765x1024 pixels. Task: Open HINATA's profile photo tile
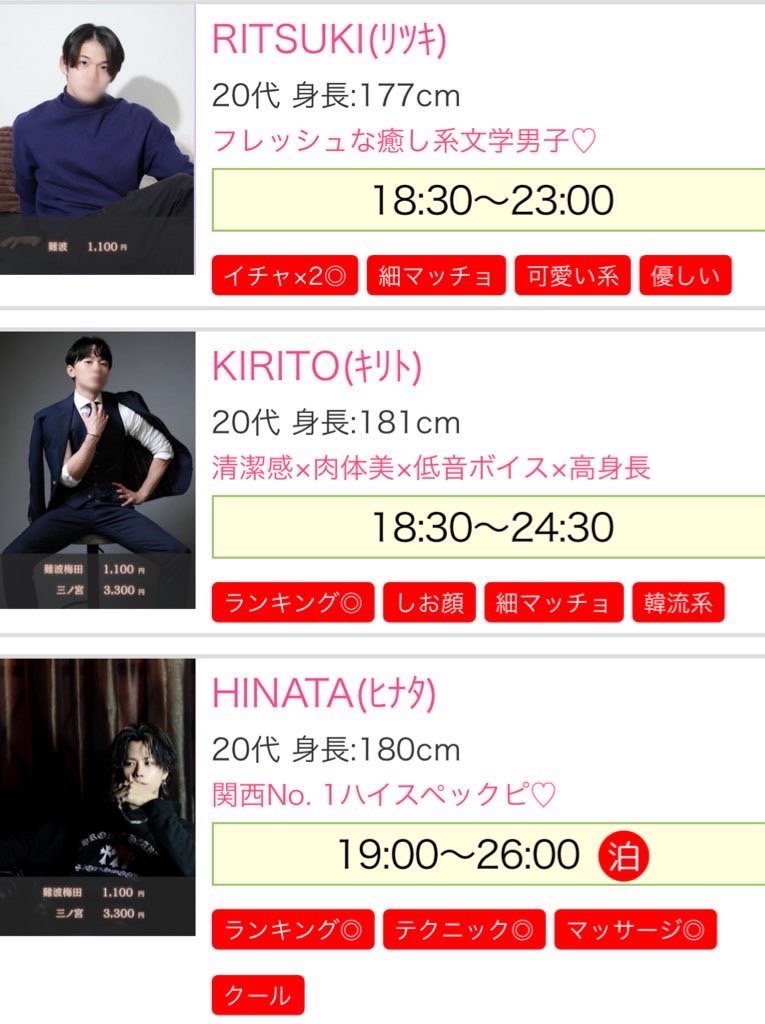97,796
